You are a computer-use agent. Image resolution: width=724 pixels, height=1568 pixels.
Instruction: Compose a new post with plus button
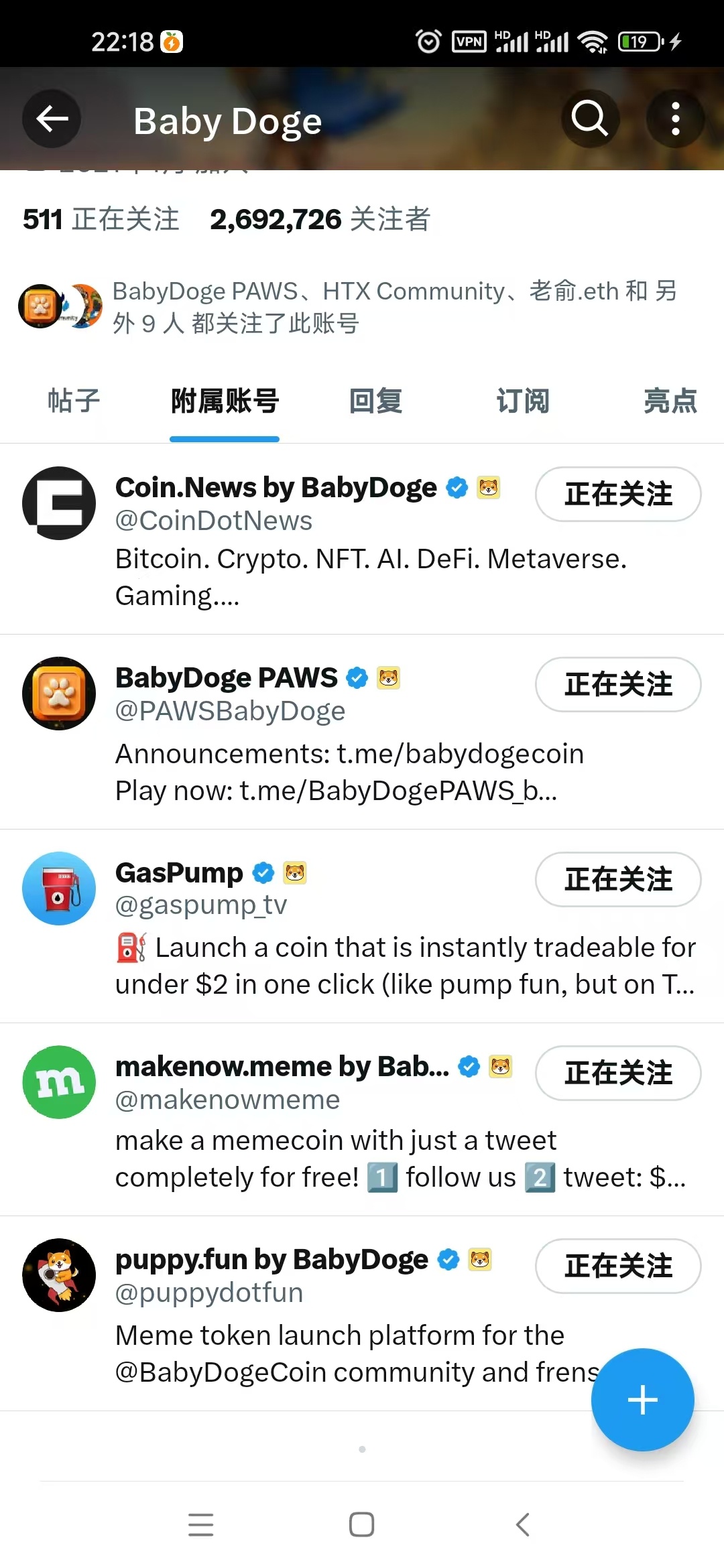coord(642,1400)
